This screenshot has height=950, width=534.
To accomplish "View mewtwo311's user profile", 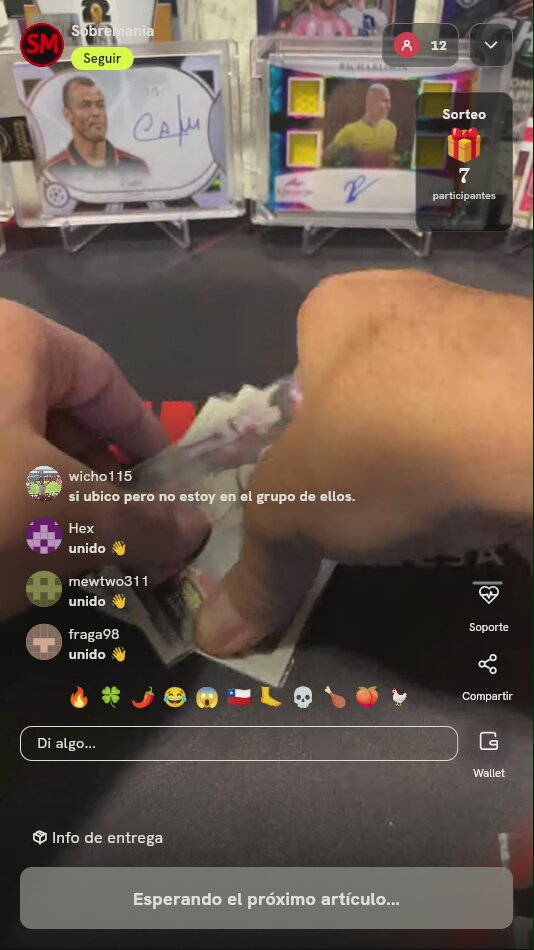I will pos(44,589).
